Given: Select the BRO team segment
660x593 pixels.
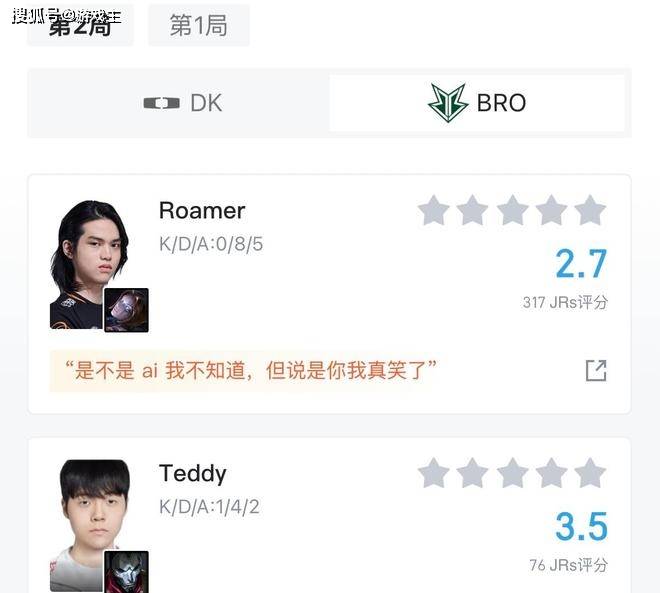Looking at the screenshot, I should click(x=477, y=103).
